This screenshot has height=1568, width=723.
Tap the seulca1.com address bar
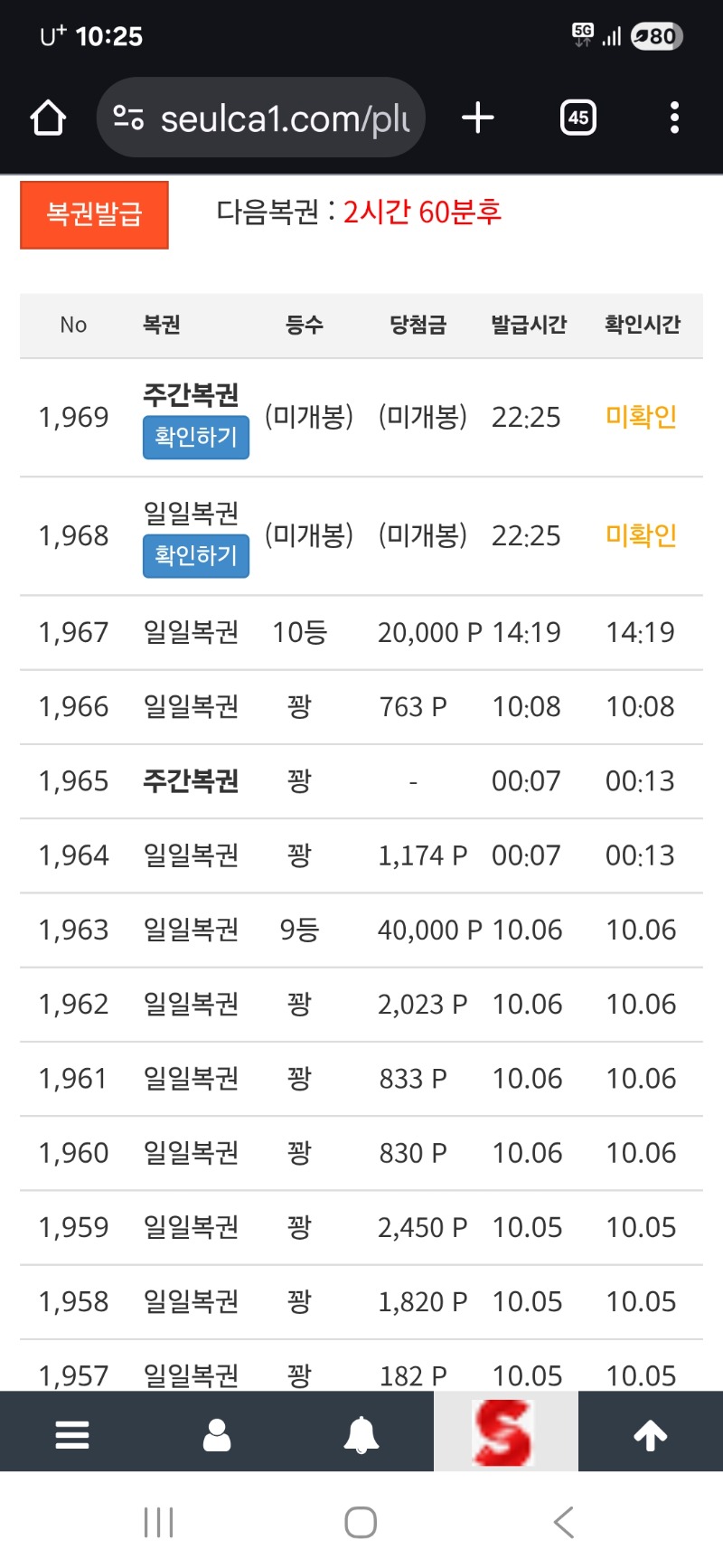[262, 118]
